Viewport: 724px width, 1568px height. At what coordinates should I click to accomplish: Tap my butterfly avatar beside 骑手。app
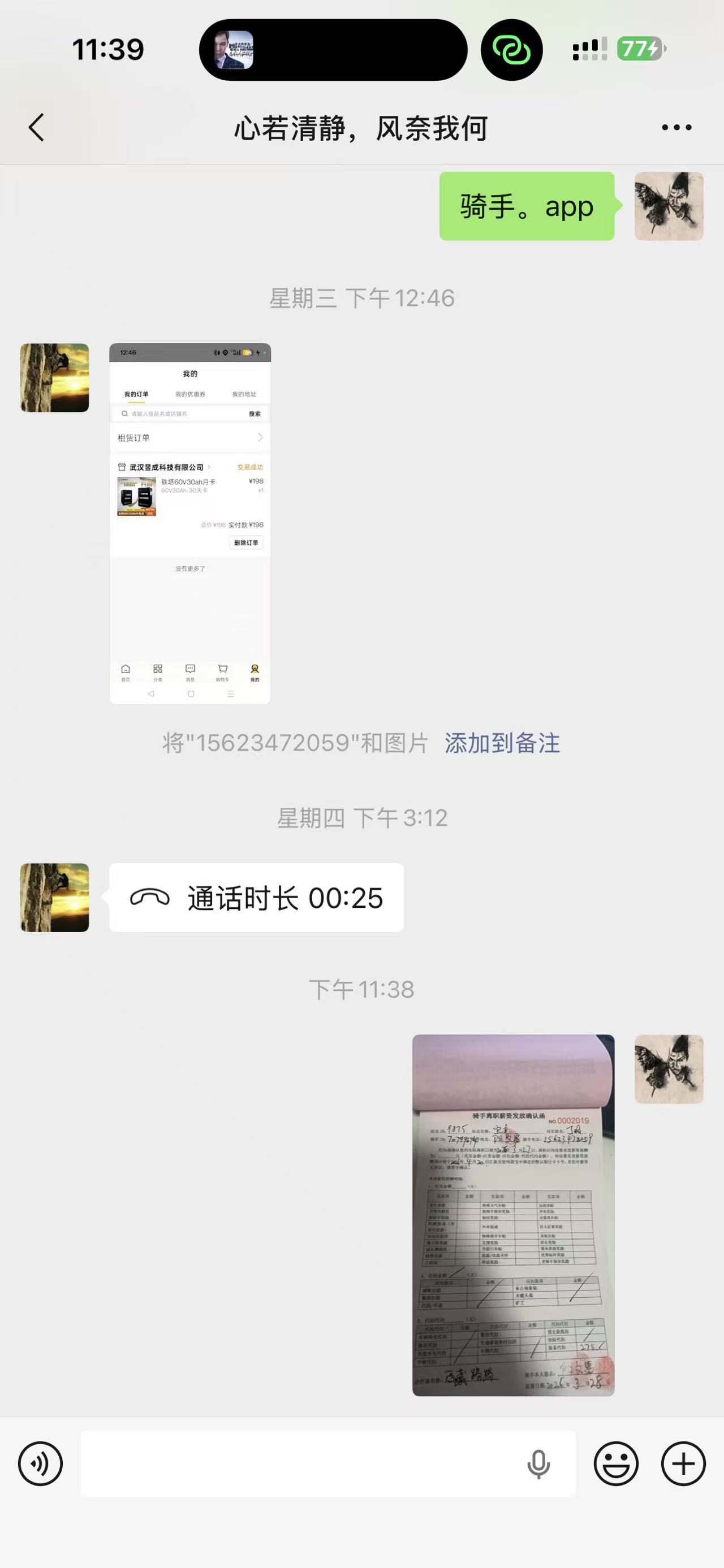pyautogui.click(x=669, y=206)
